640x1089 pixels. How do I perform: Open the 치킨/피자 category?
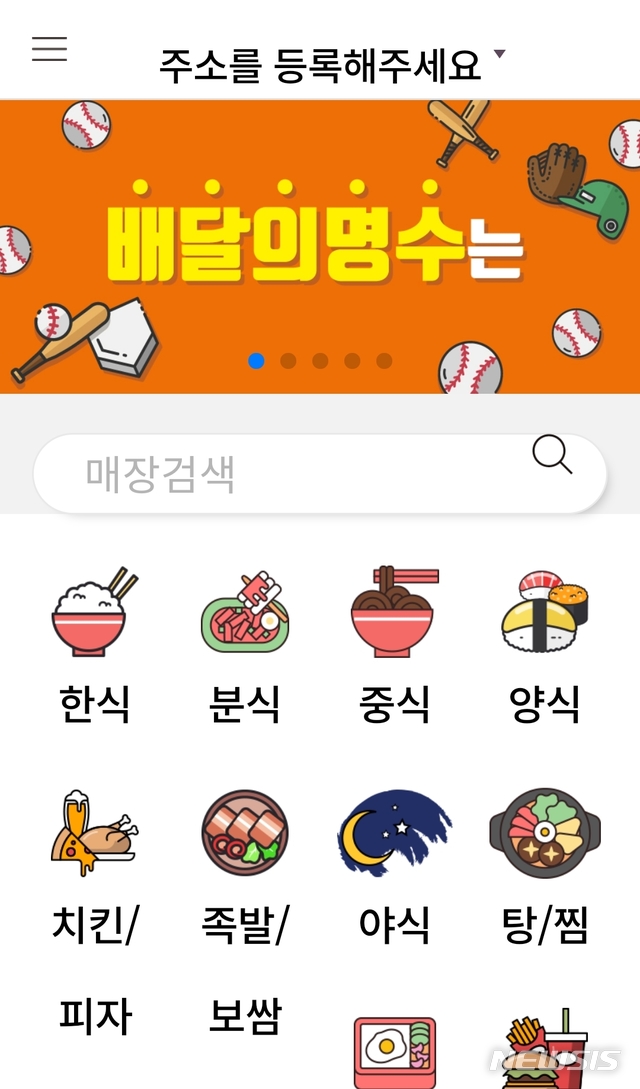click(x=94, y=880)
